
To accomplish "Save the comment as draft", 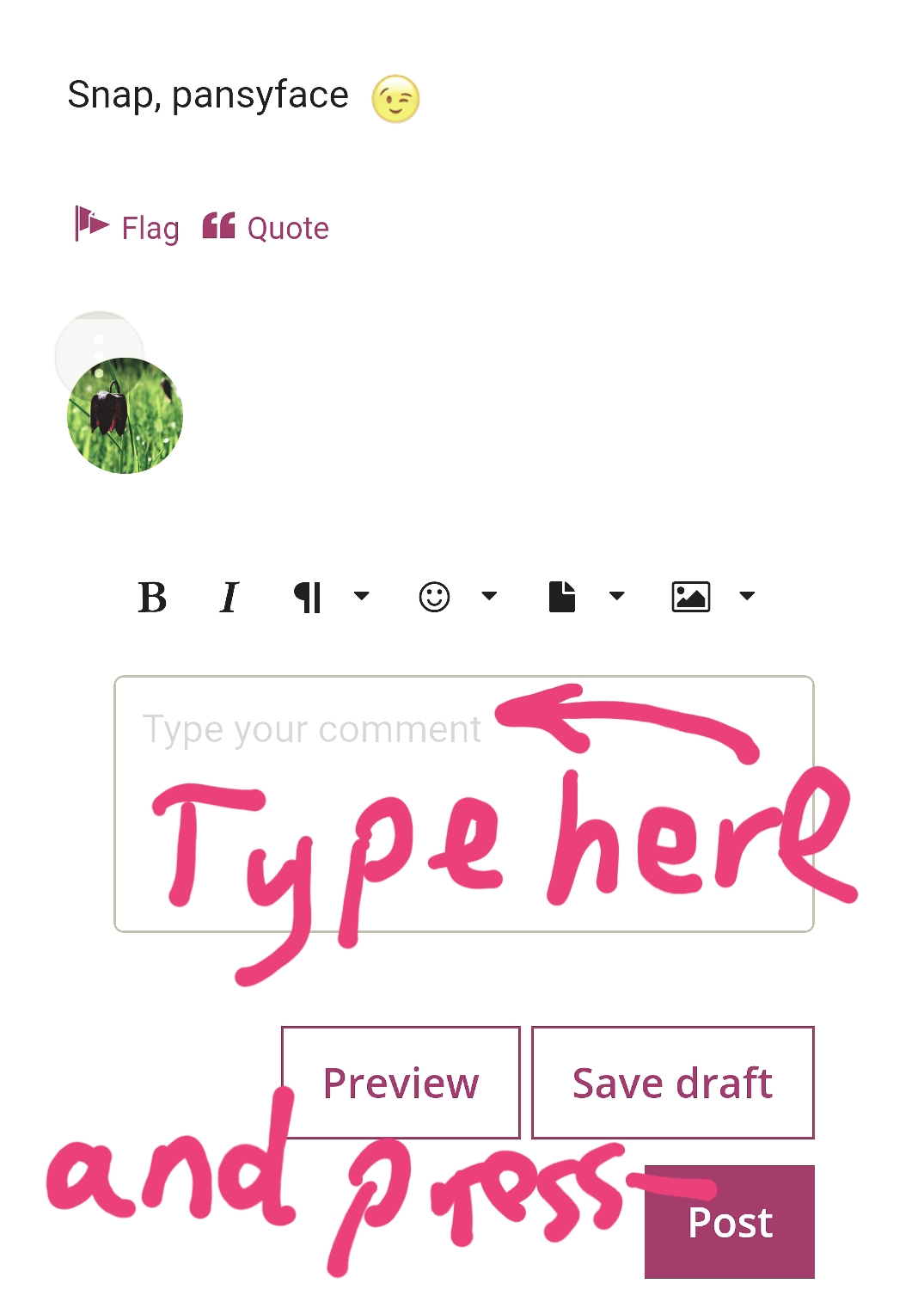I will point(672,1083).
